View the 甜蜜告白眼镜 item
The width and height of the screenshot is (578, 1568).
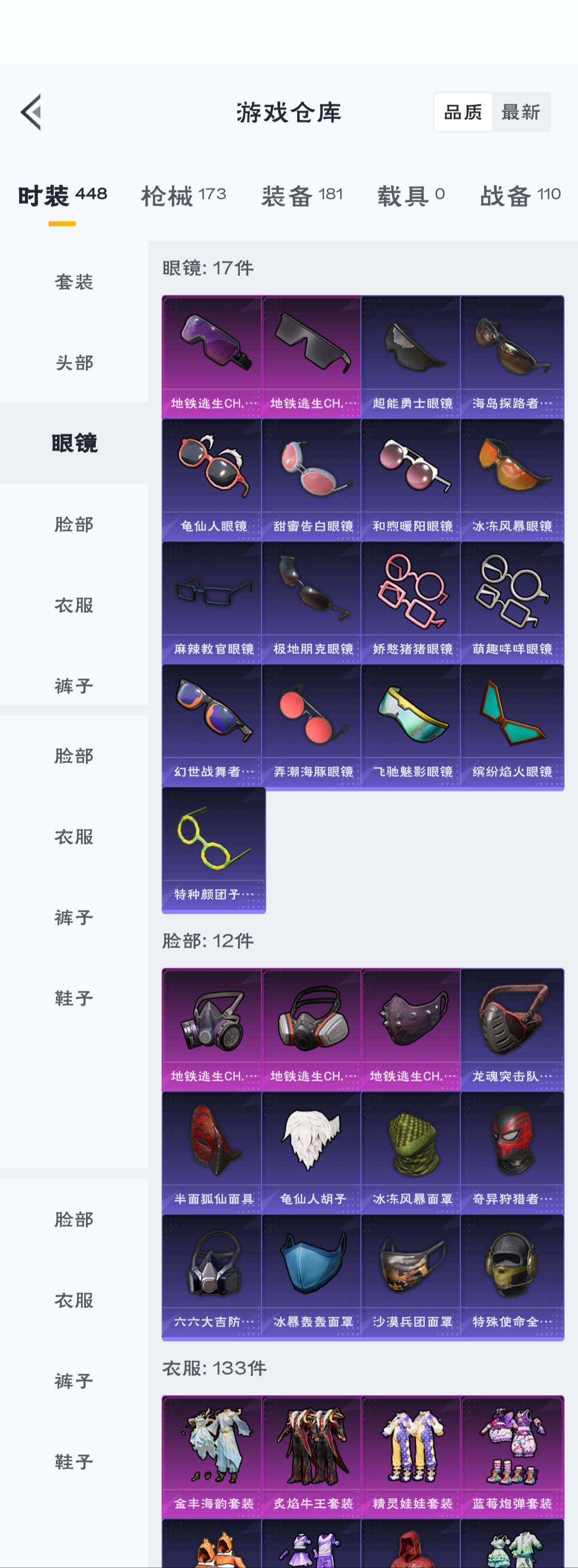pos(312,479)
